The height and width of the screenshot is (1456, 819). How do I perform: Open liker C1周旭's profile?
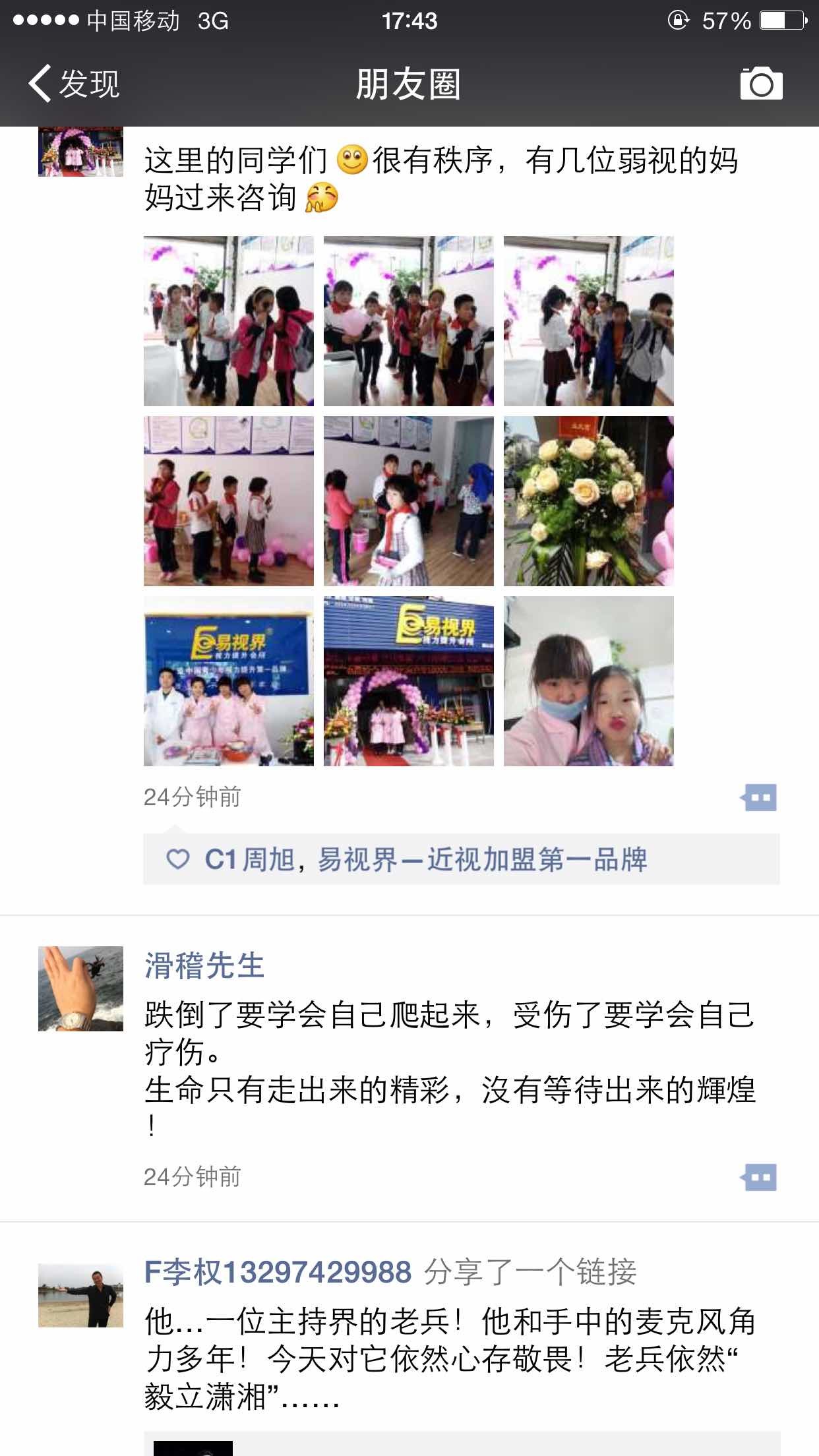point(249,860)
